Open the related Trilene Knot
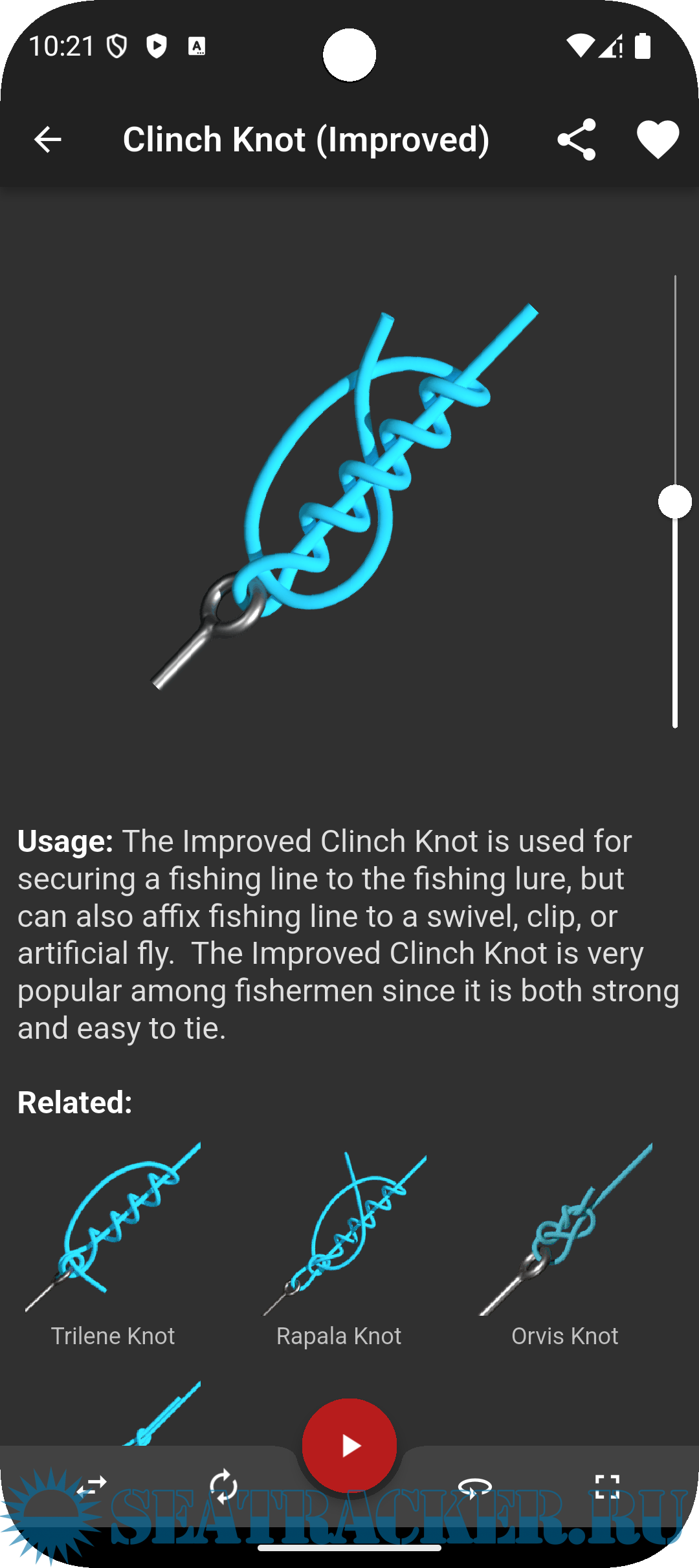 tap(113, 1242)
